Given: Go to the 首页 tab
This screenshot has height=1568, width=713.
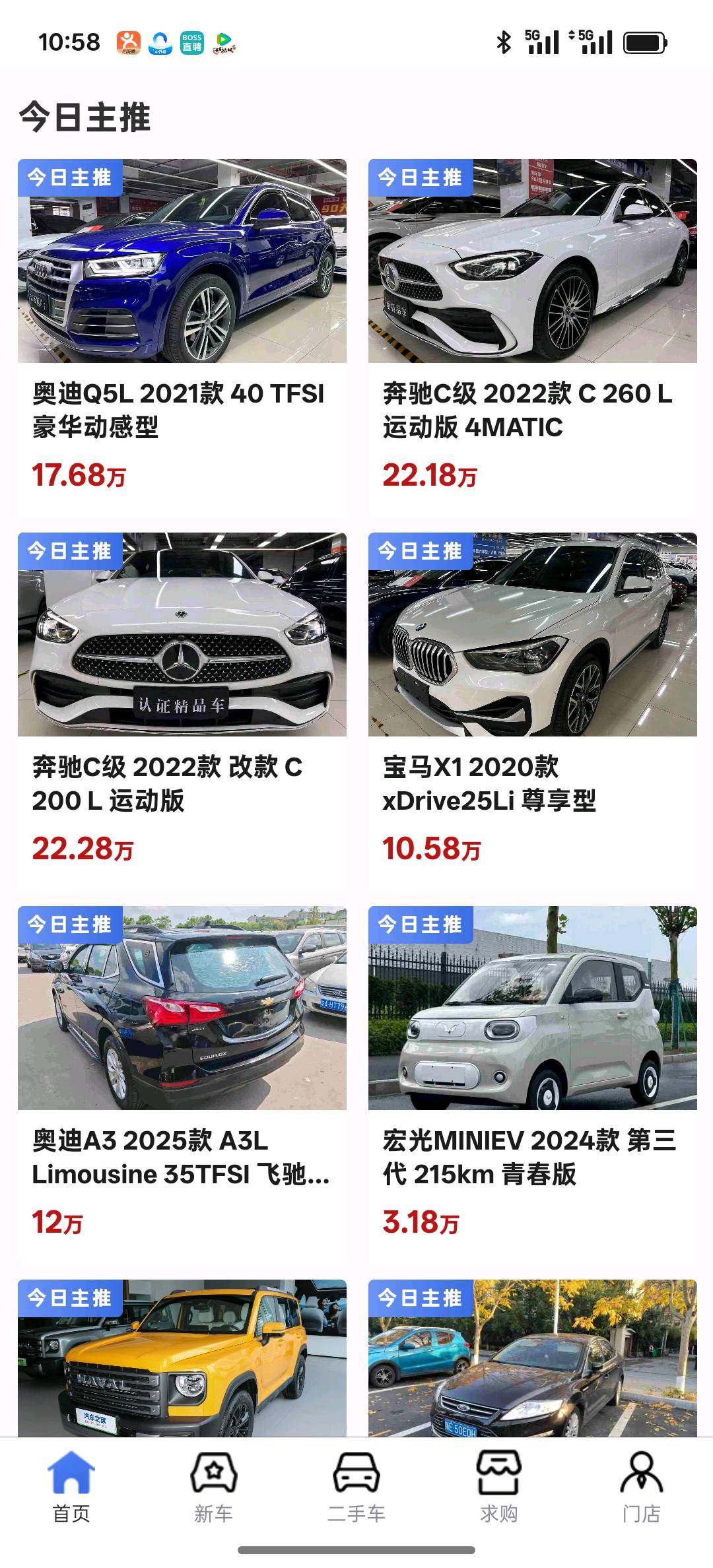Looking at the screenshot, I should 71,1485.
